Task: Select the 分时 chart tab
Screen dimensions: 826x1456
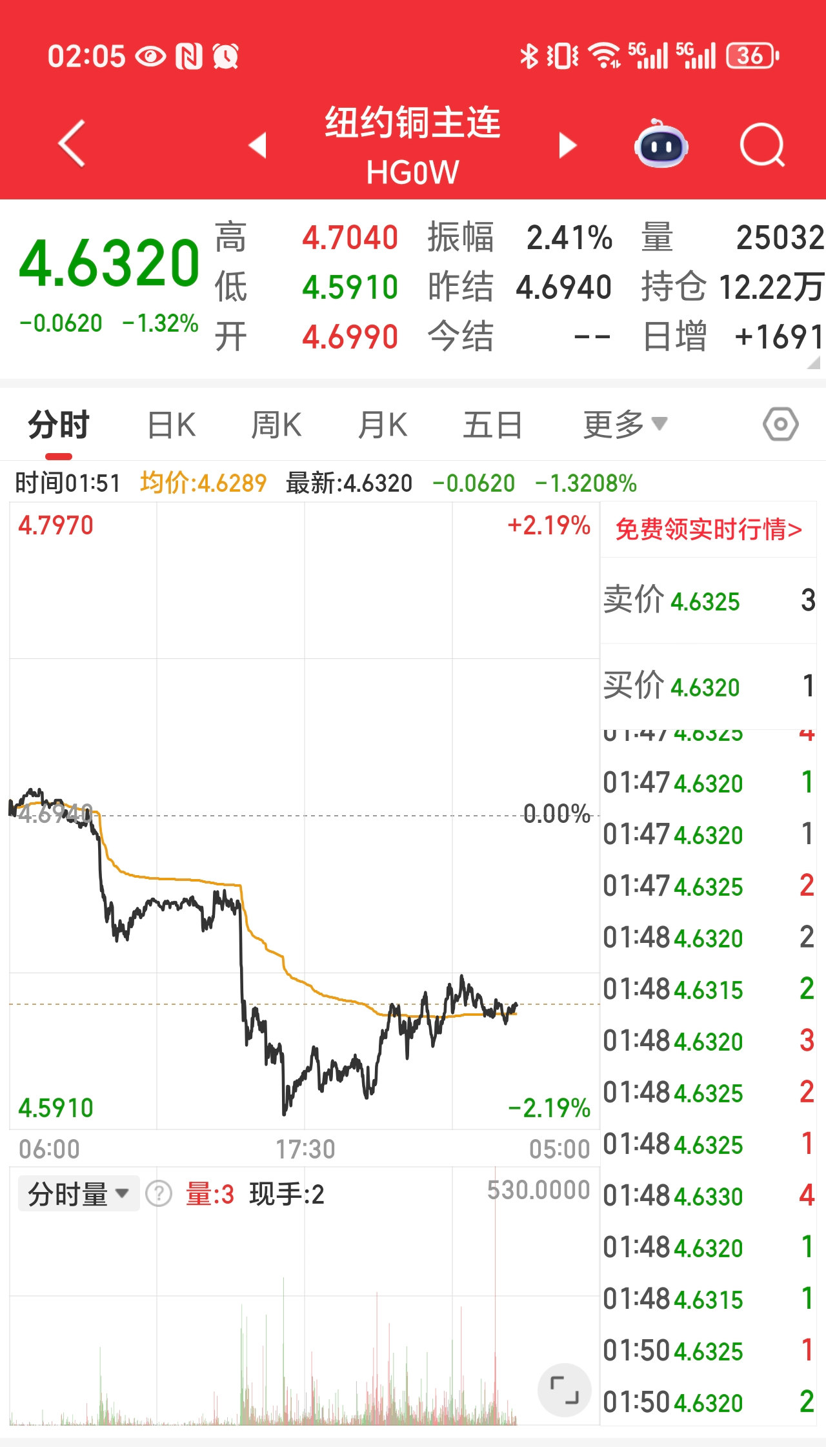Action: point(59,426)
